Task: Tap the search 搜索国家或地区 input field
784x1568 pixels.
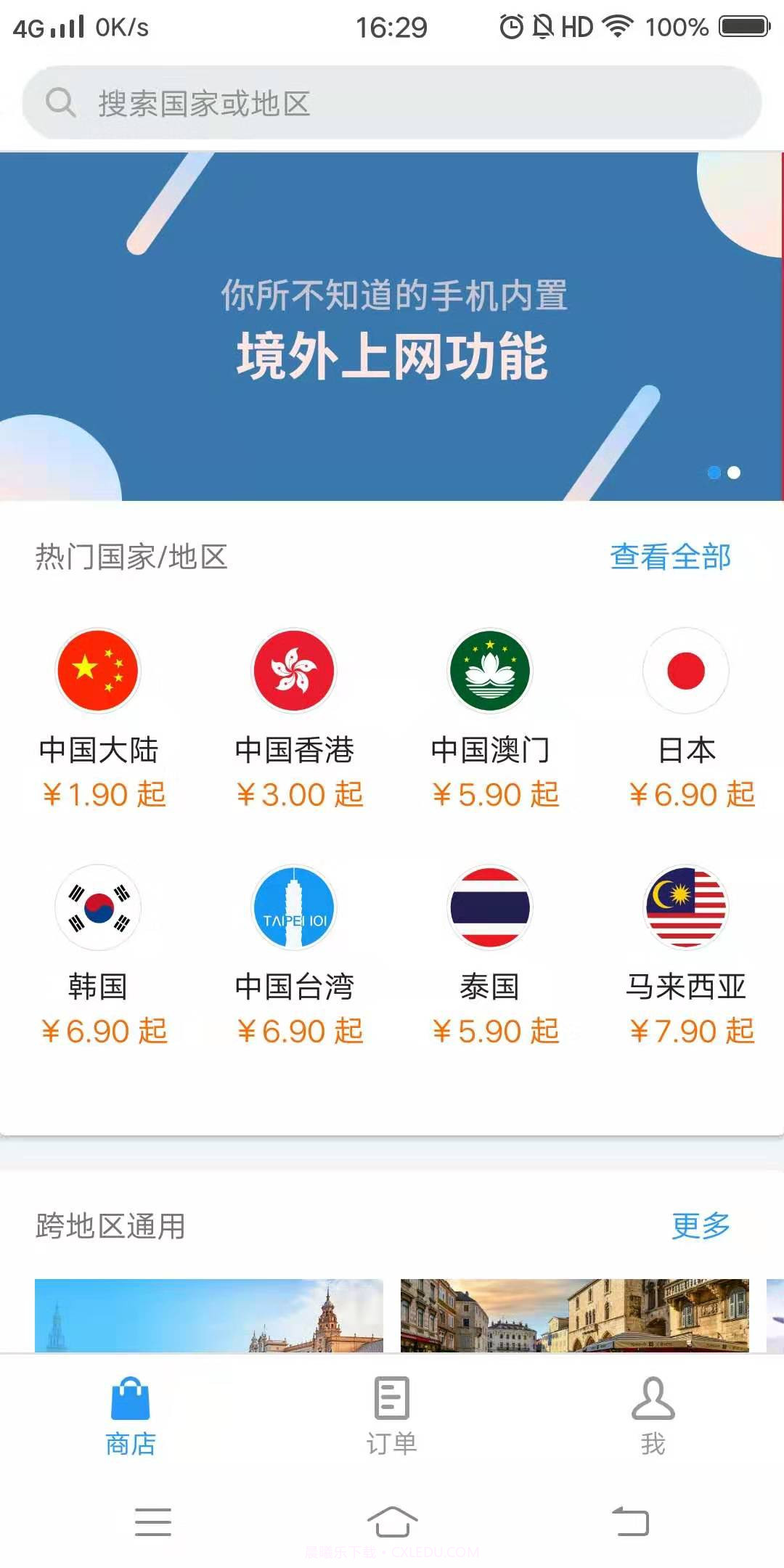Action: (x=392, y=103)
